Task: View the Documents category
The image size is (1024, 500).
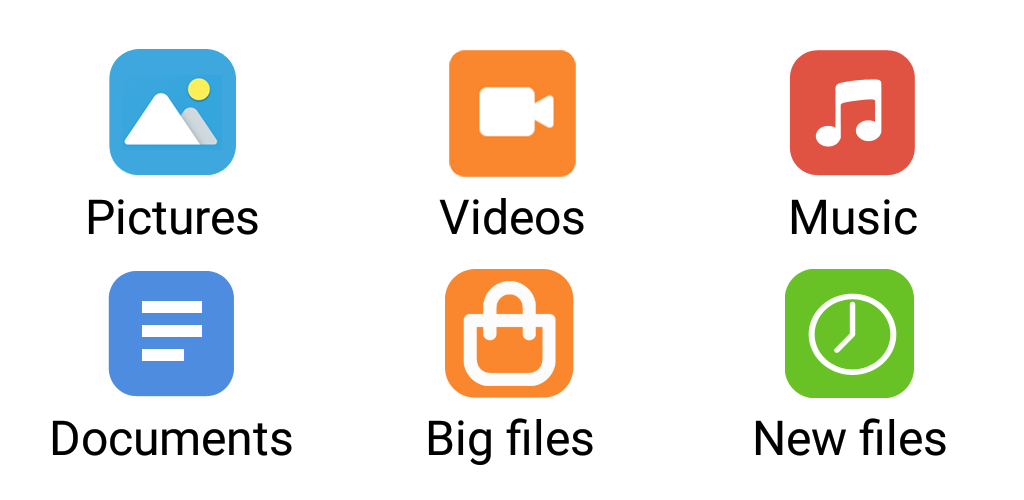Action: [171, 333]
